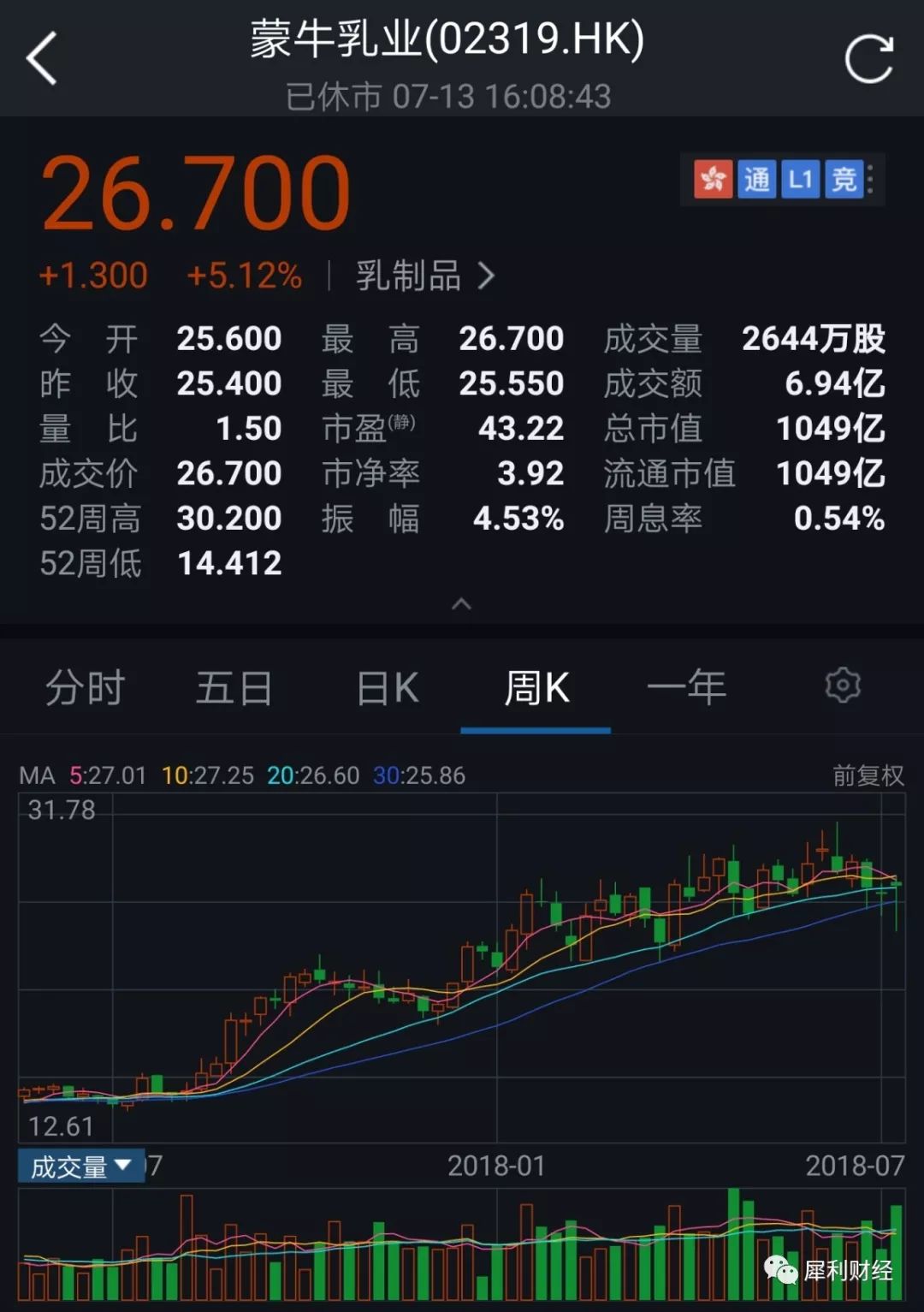Collapse the quote details via the caret
The width and height of the screenshot is (924, 1312).
462,604
